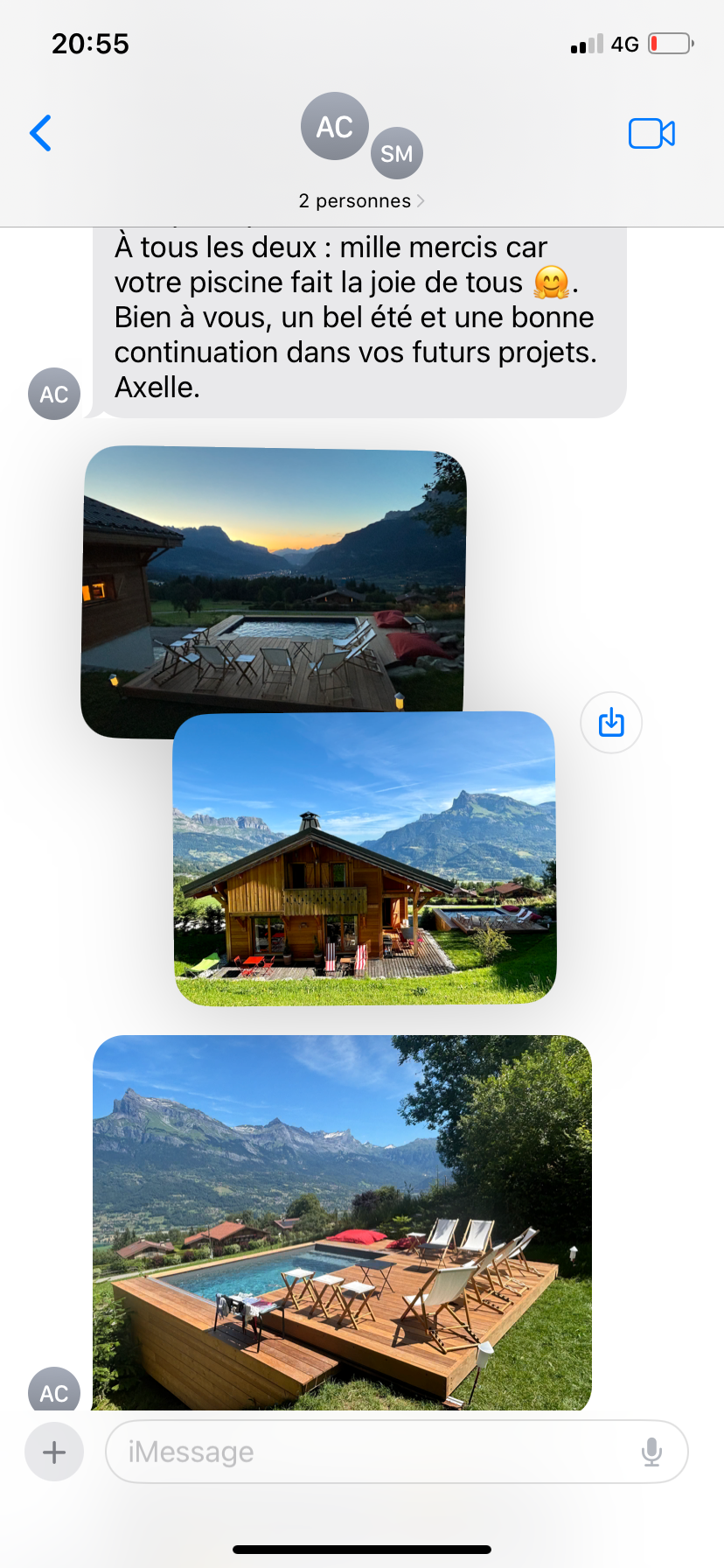Open the pool deck with deckchairs photo
Image resolution: width=724 pixels, height=1568 pixels.
point(342,1221)
